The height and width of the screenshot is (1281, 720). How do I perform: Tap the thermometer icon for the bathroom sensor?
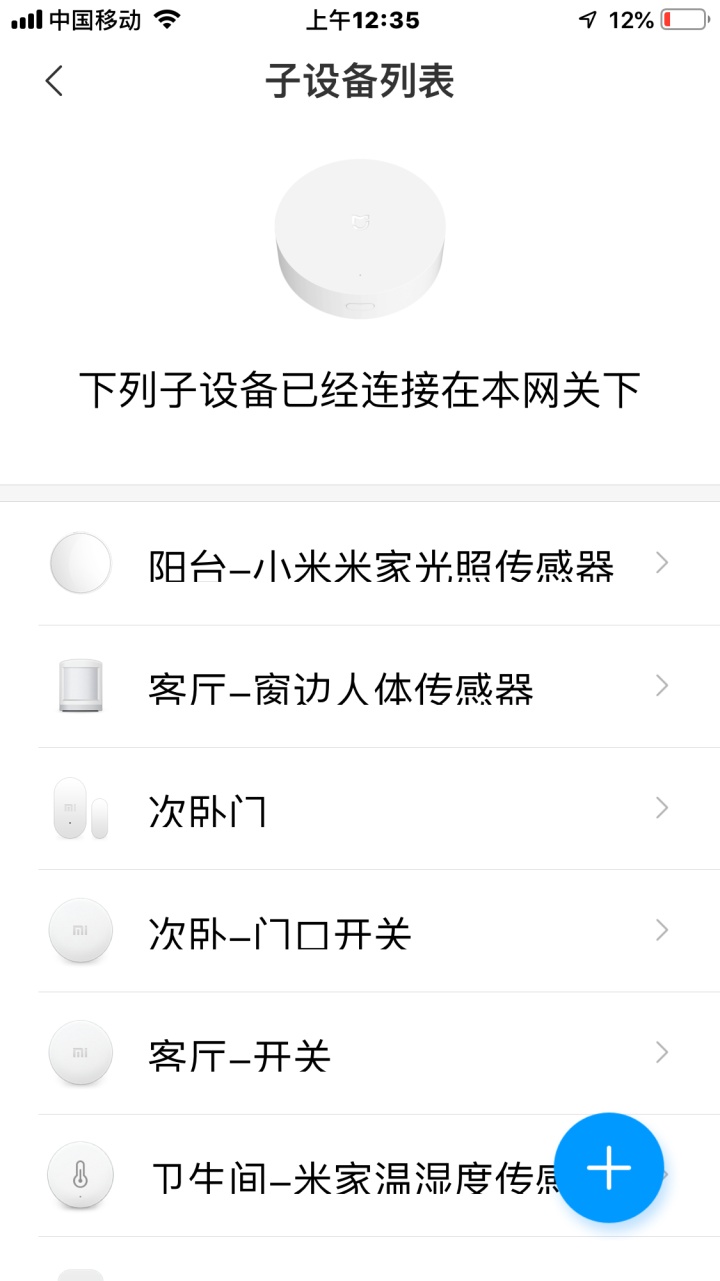(x=80, y=1175)
